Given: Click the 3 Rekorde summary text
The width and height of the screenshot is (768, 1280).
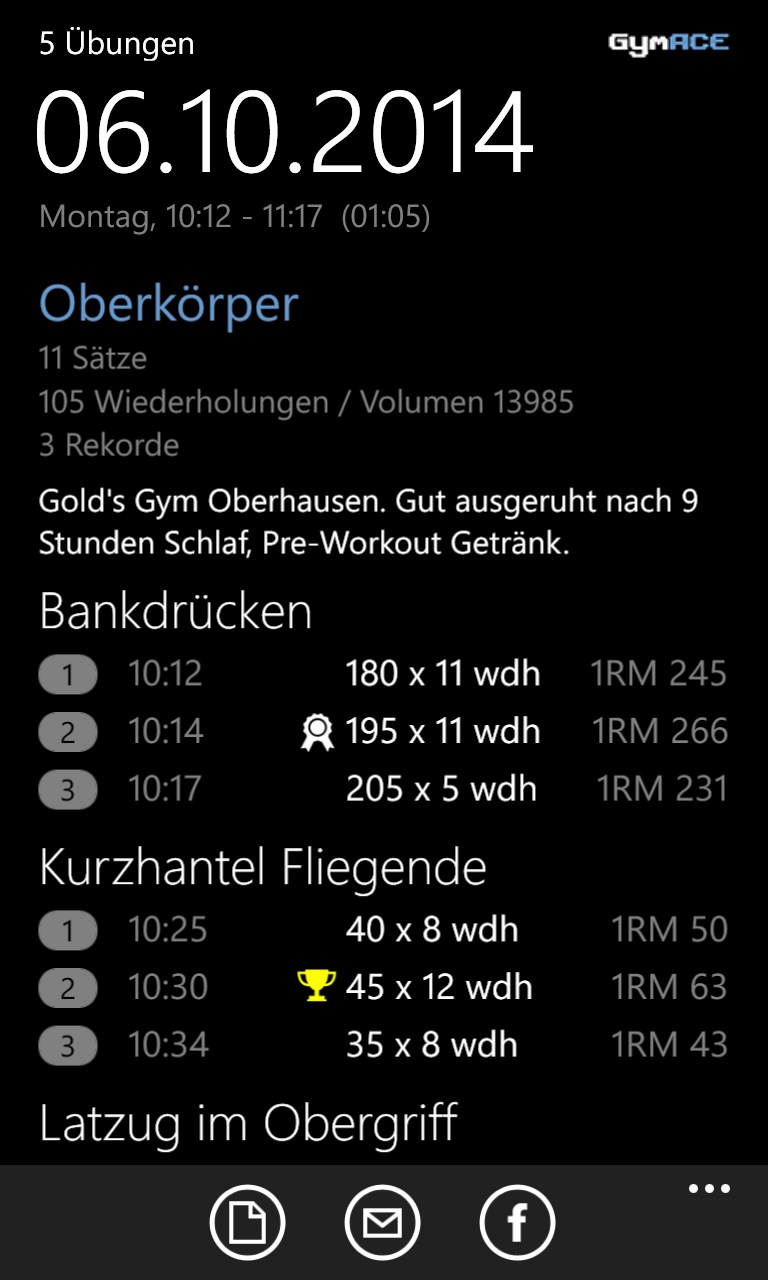Looking at the screenshot, I should 108,444.
